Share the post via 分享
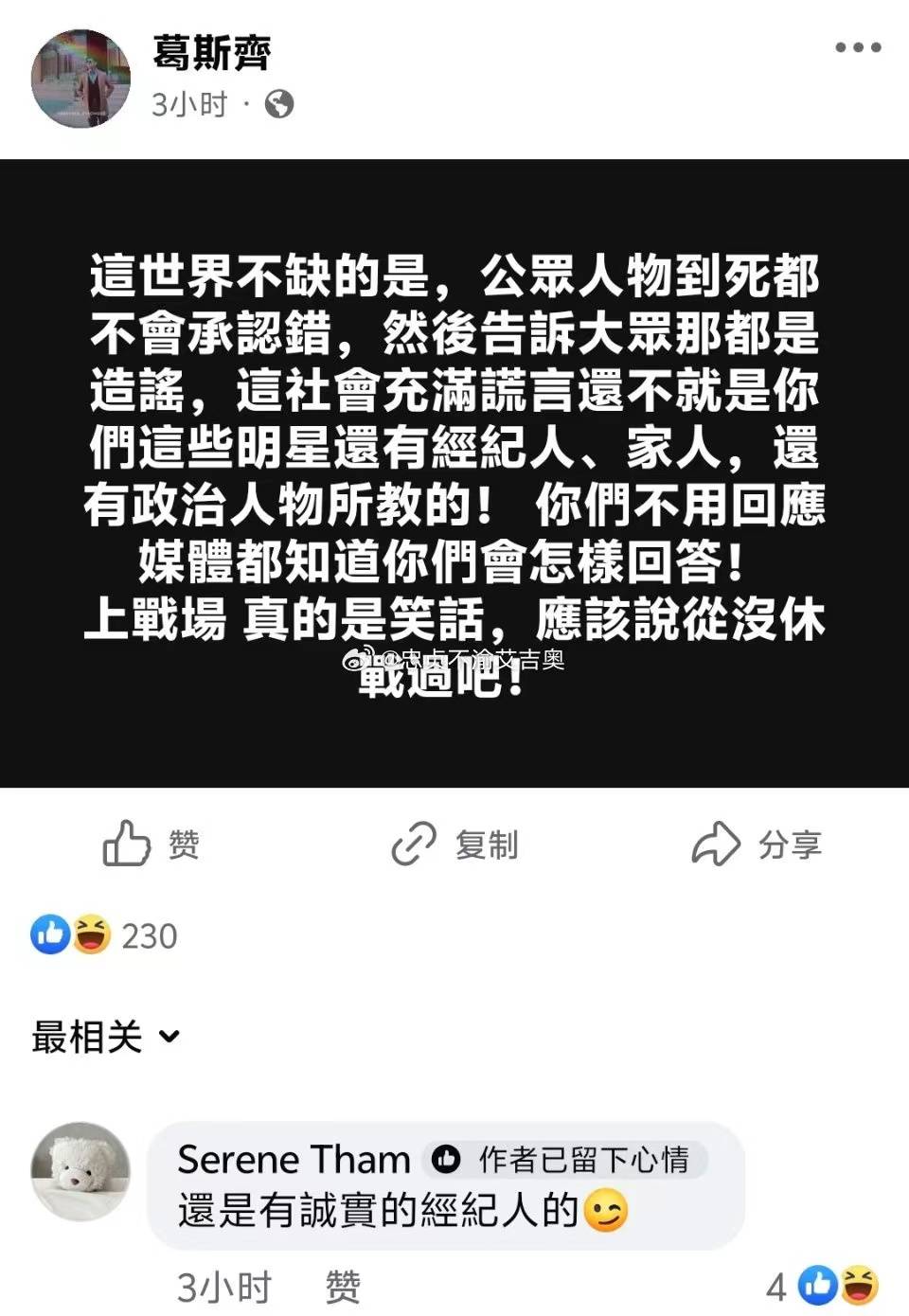Viewport: 909px width, 1316px height. 756,844
